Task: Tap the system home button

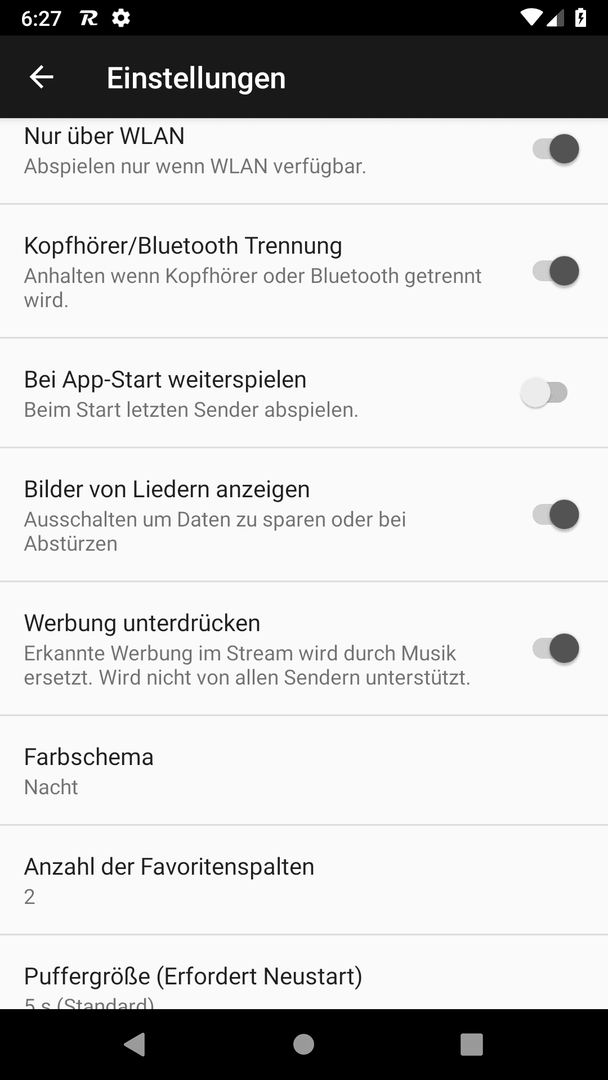Action: (x=304, y=1044)
